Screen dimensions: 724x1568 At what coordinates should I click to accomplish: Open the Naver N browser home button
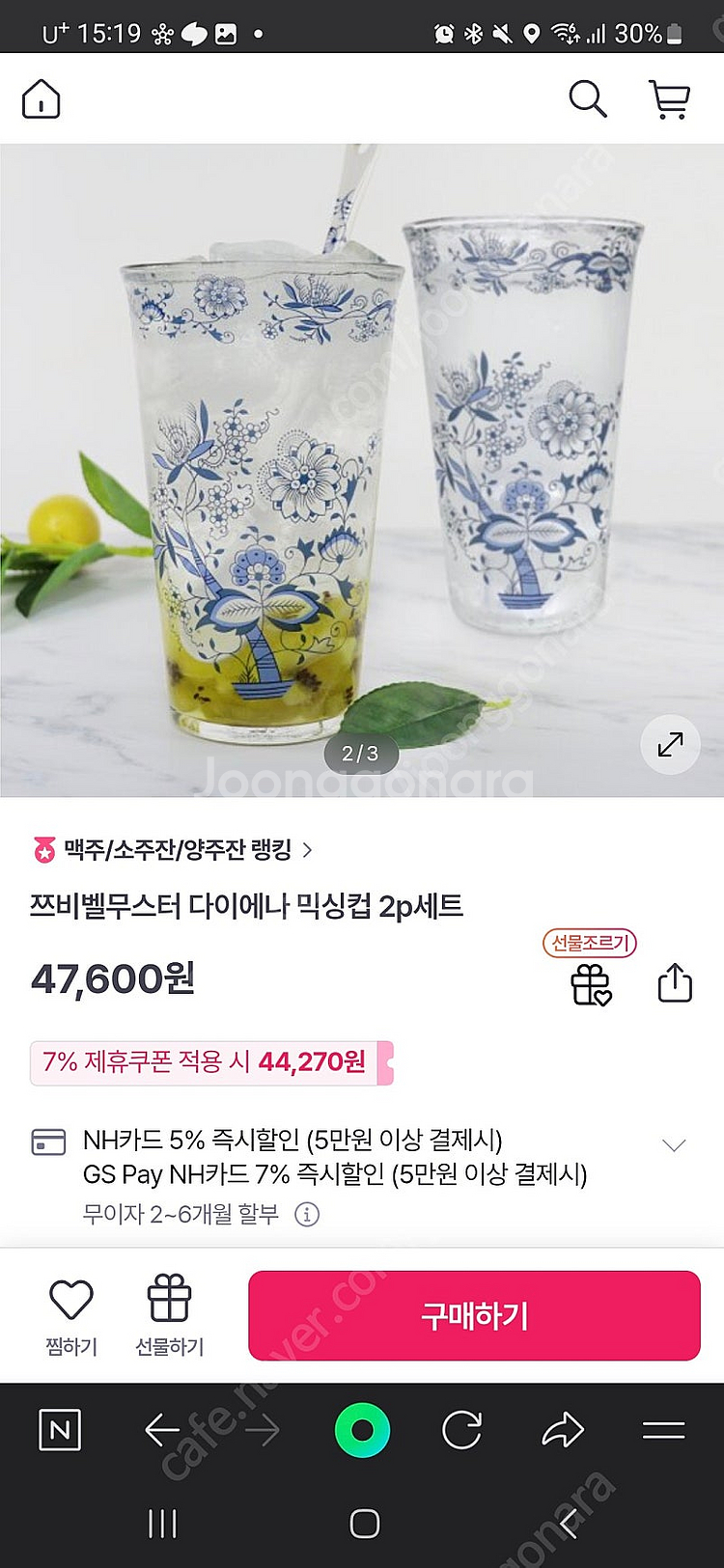tap(60, 1430)
